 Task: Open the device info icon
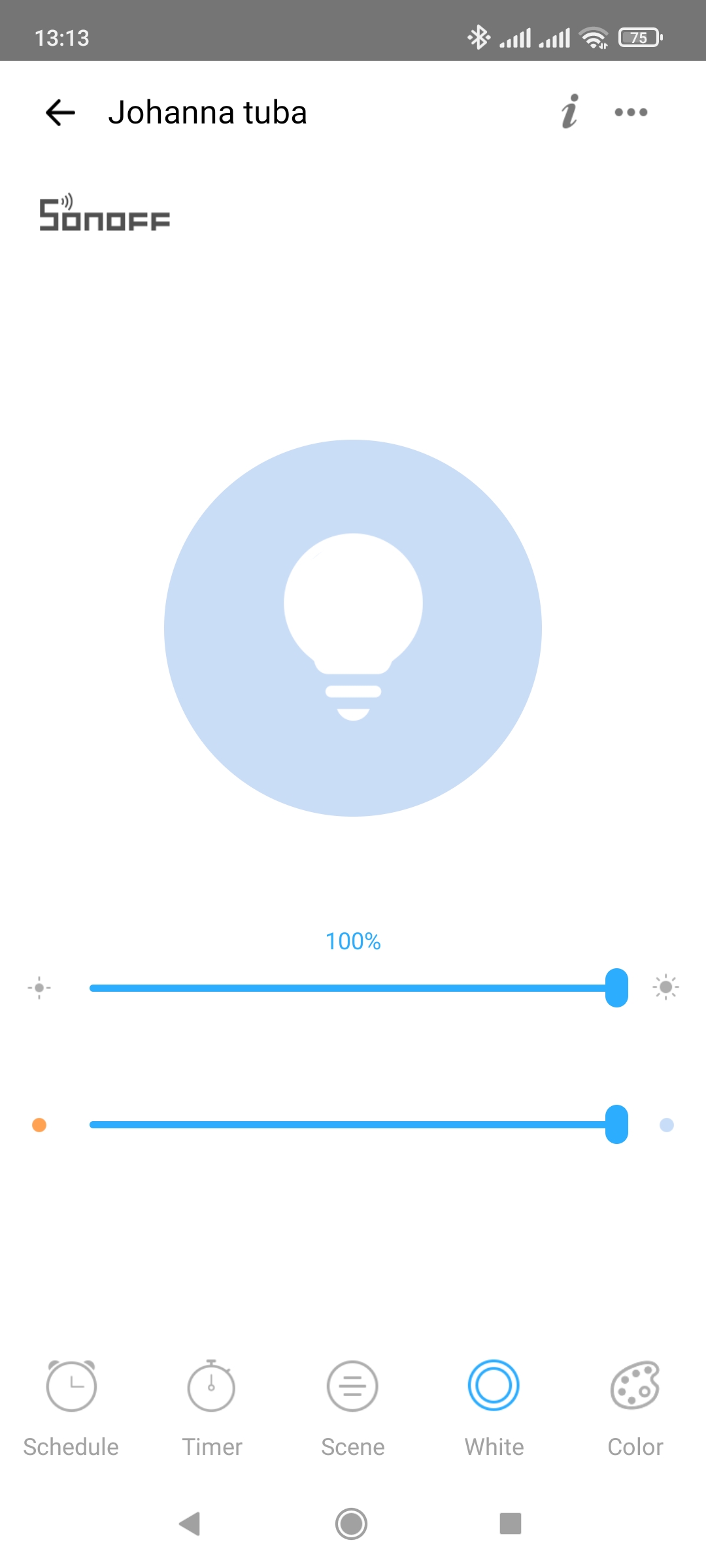point(569,112)
